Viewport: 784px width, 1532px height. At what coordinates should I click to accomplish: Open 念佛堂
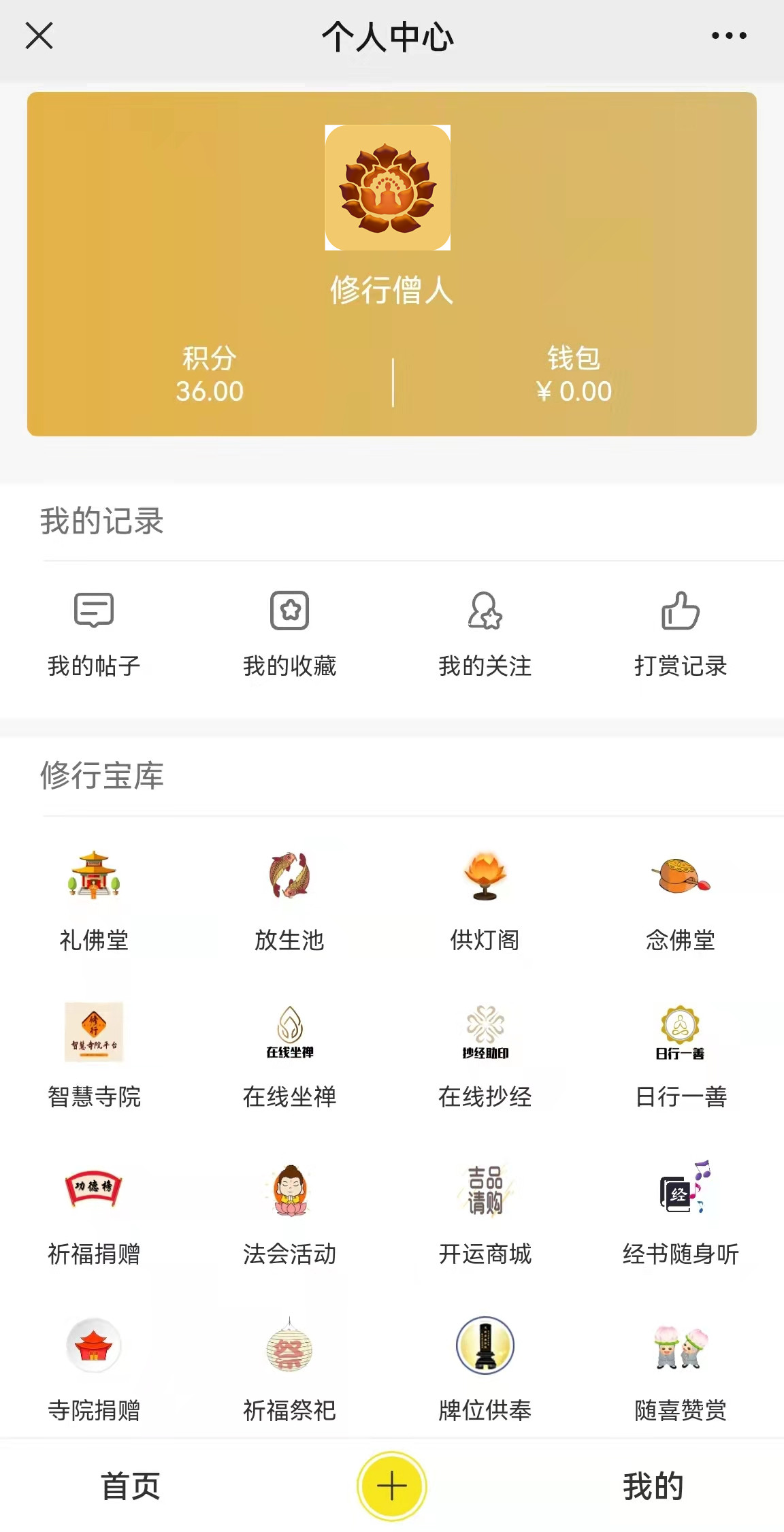coord(680,900)
